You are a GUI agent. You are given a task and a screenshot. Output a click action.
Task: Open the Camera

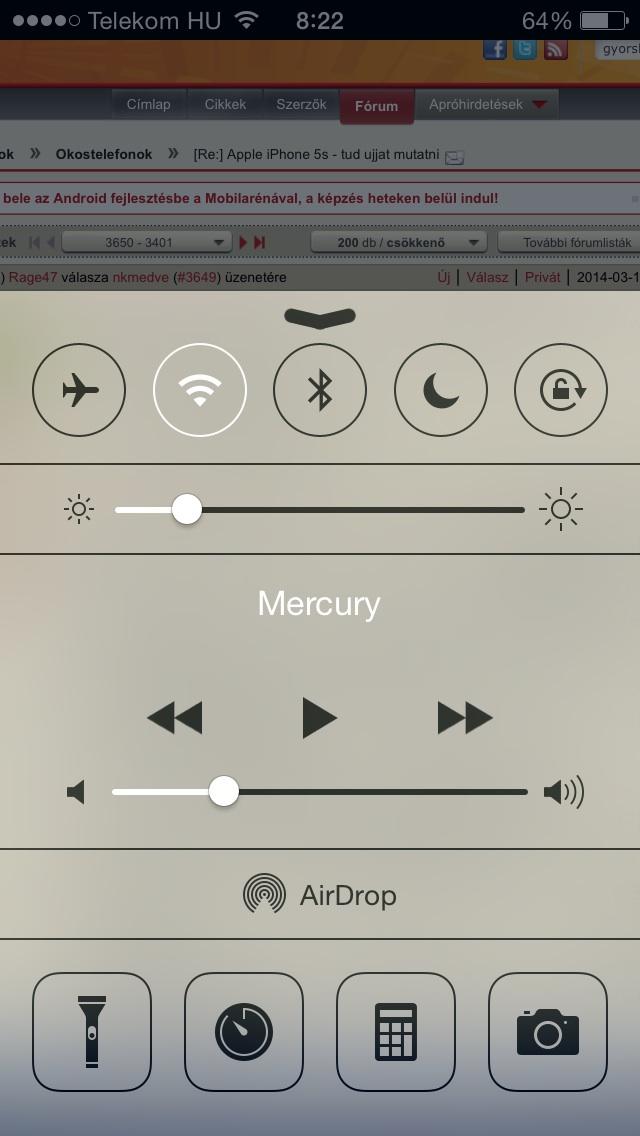548,1032
